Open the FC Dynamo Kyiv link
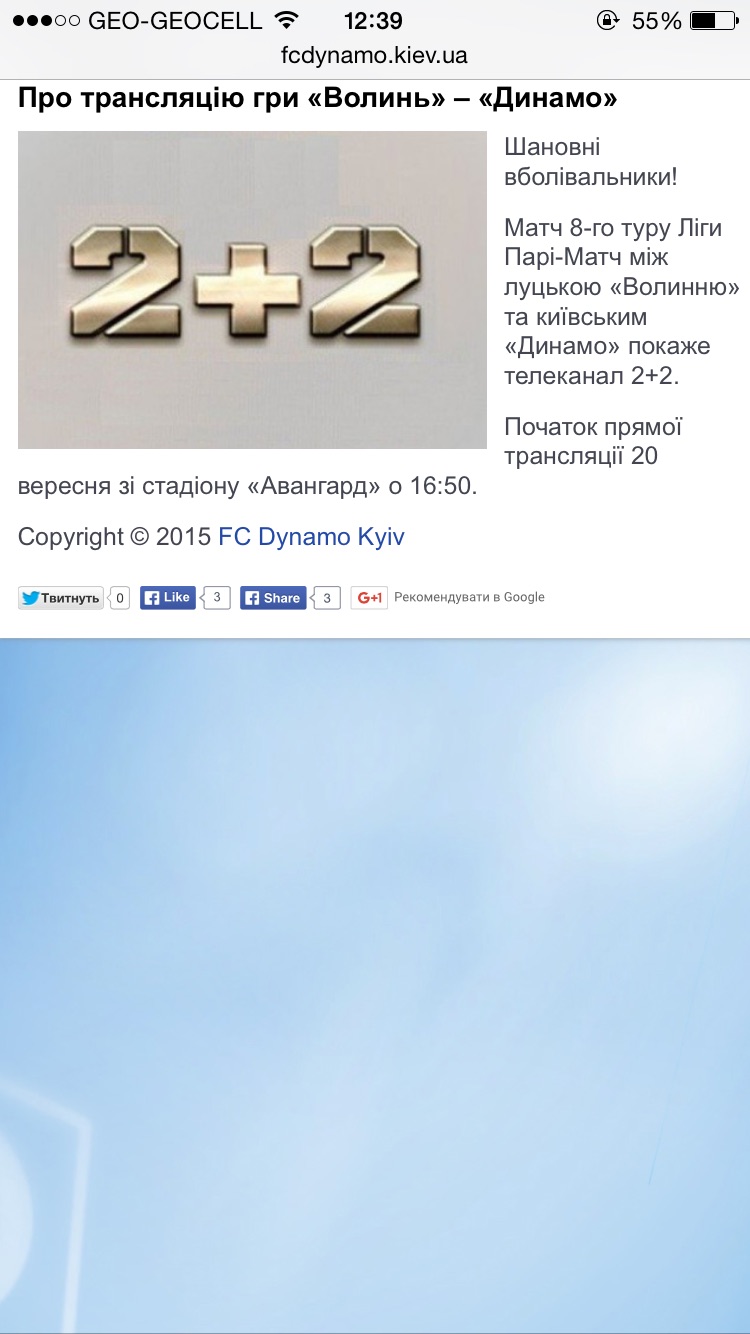750x1334 pixels. coord(311,537)
